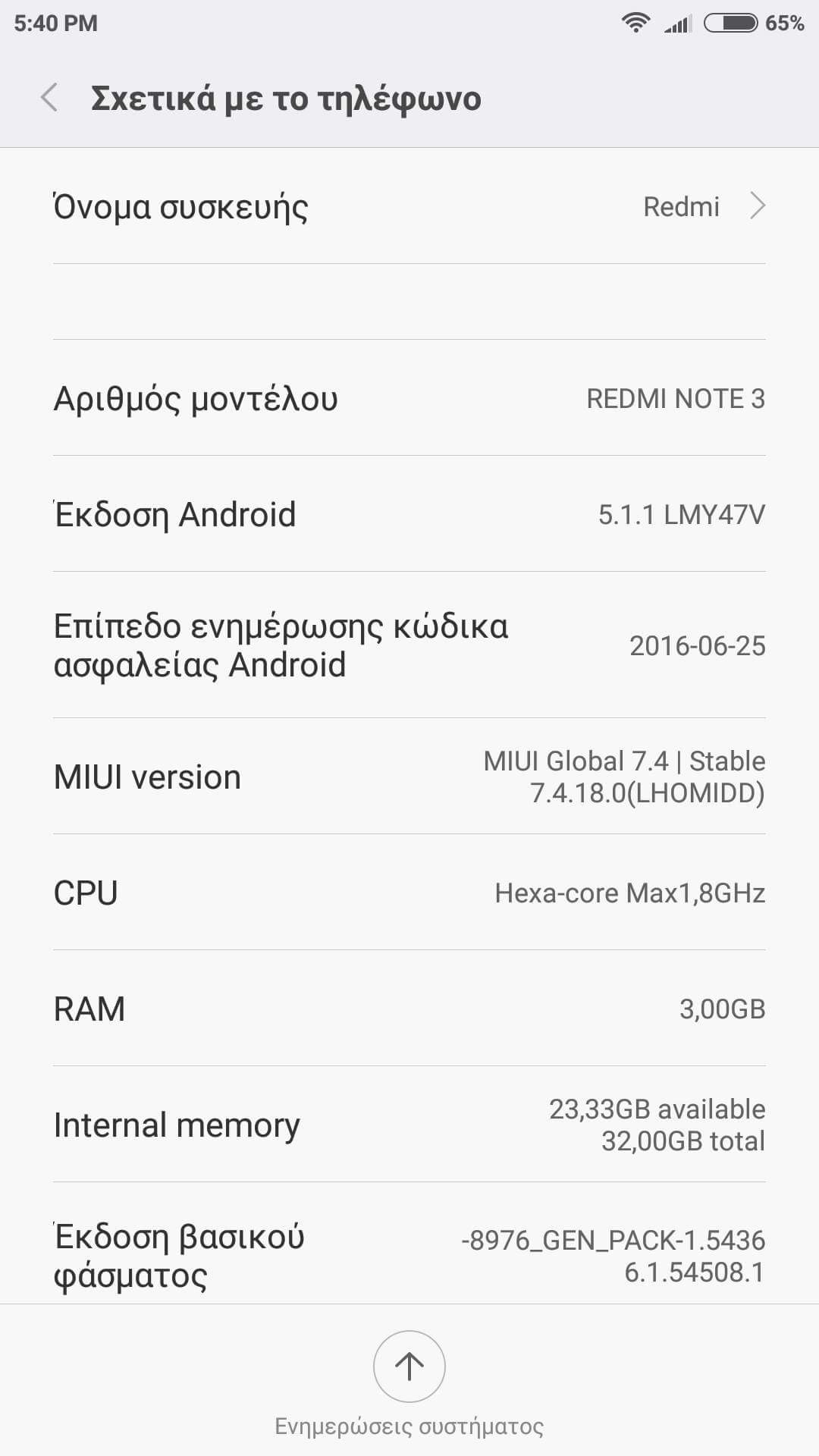Viewport: 819px width, 1456px height.
Task: Tap the CPU row
Action: coord(409,893)
